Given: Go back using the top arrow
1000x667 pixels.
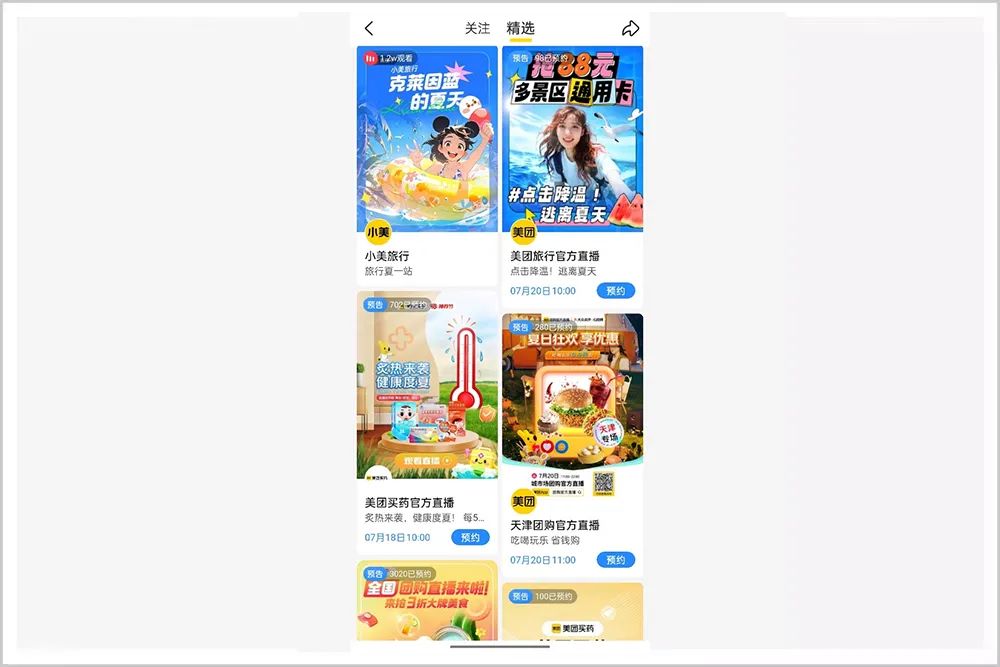Looking at the screenshot, I should (x=369, y=28).
